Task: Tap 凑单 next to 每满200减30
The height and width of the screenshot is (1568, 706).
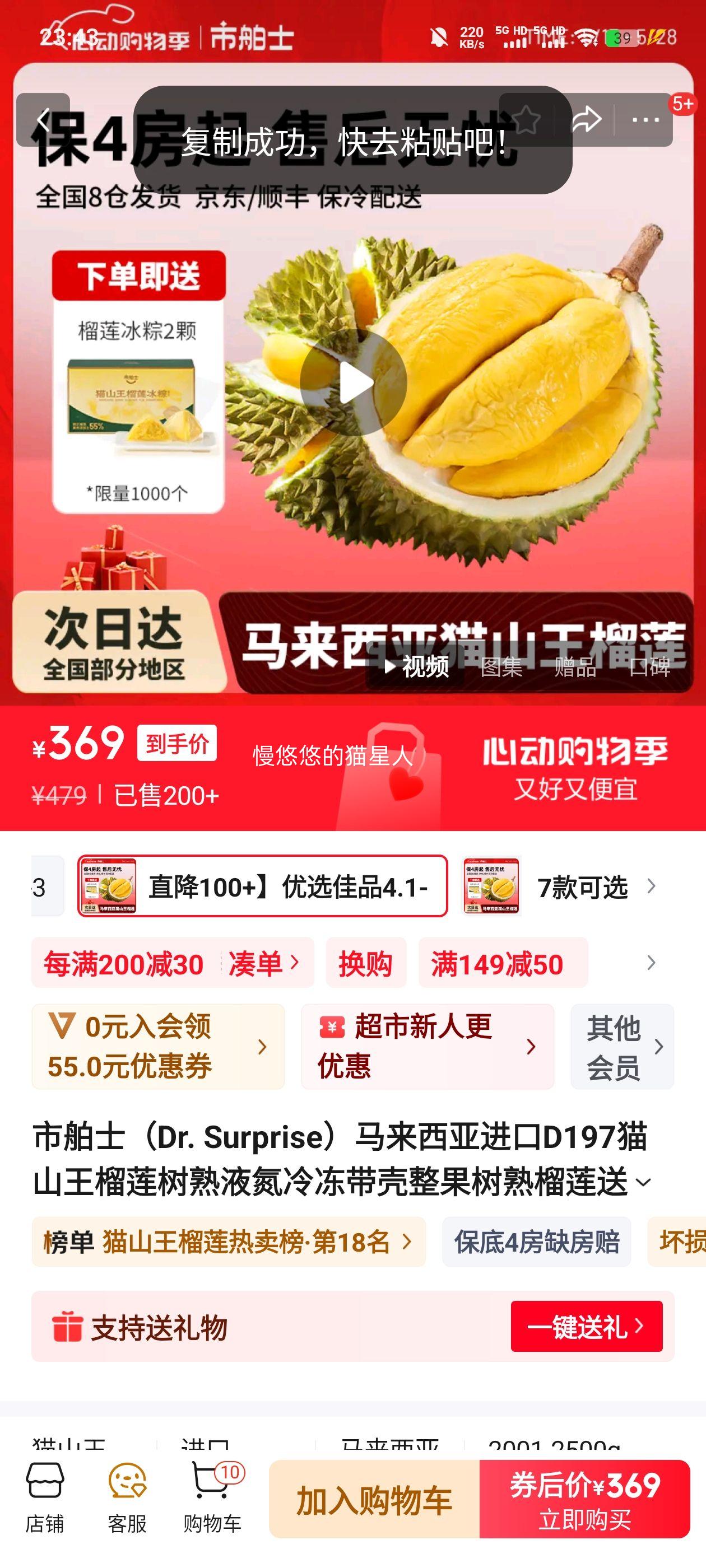Action: click(x=264, y=963)
